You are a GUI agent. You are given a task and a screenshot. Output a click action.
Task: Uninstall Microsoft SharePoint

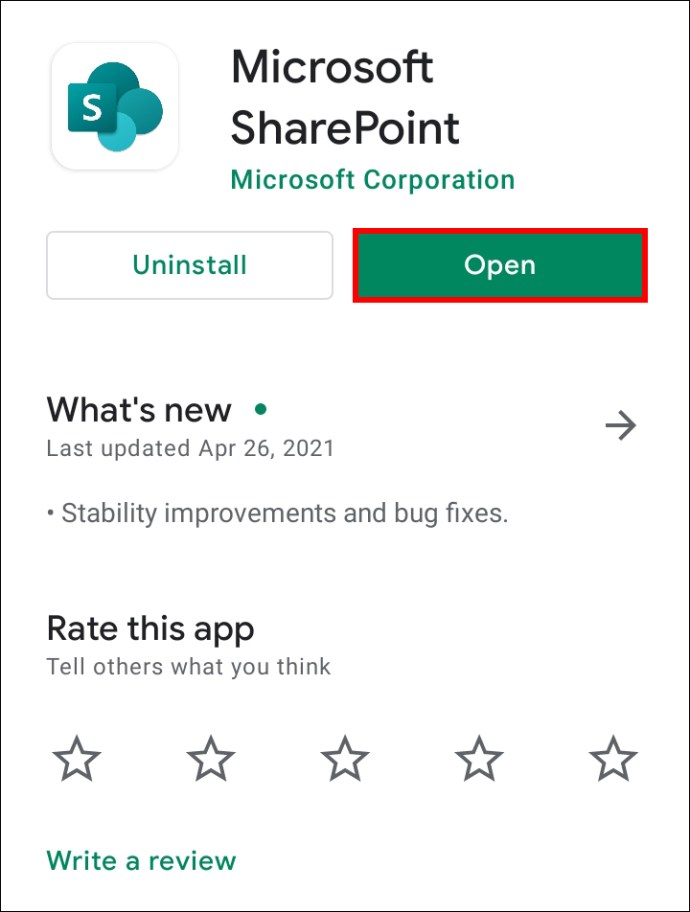click(189, 265)
